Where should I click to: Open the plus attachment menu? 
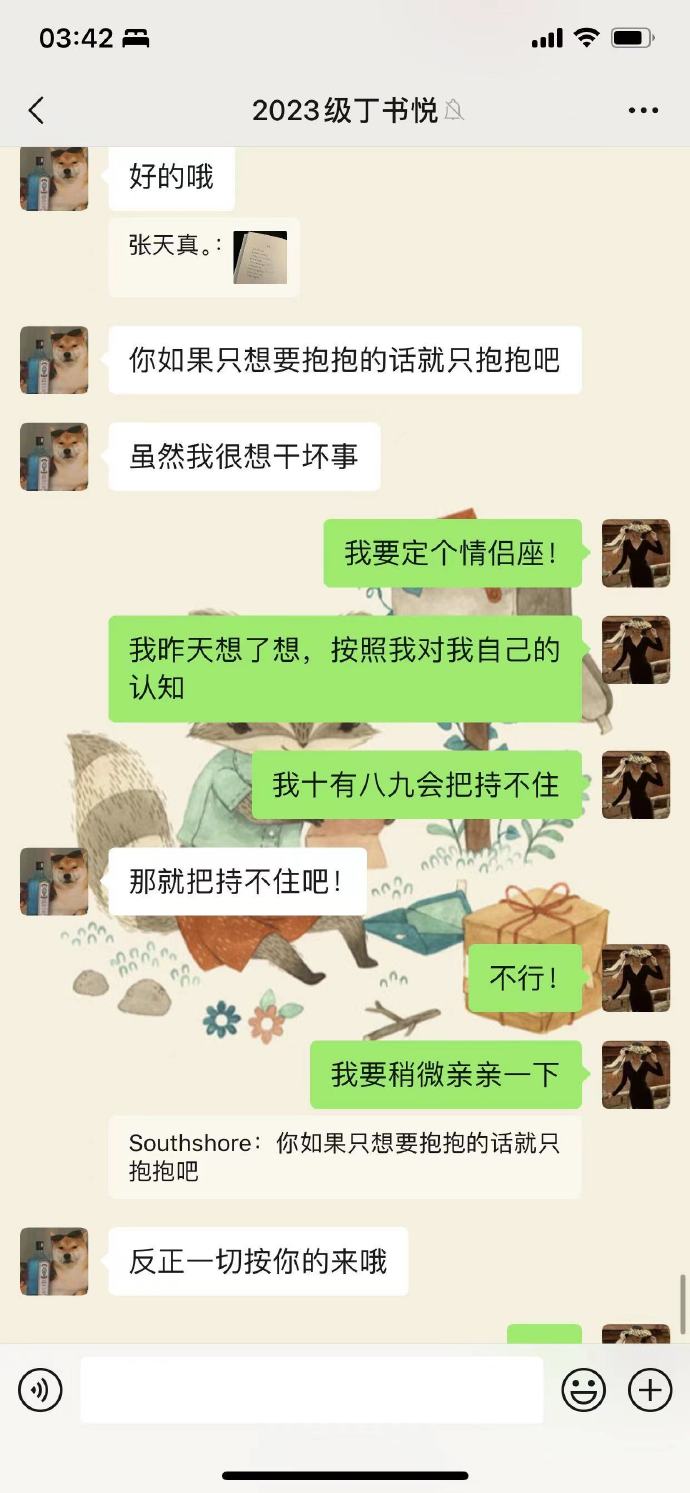tap(650, 1390)
